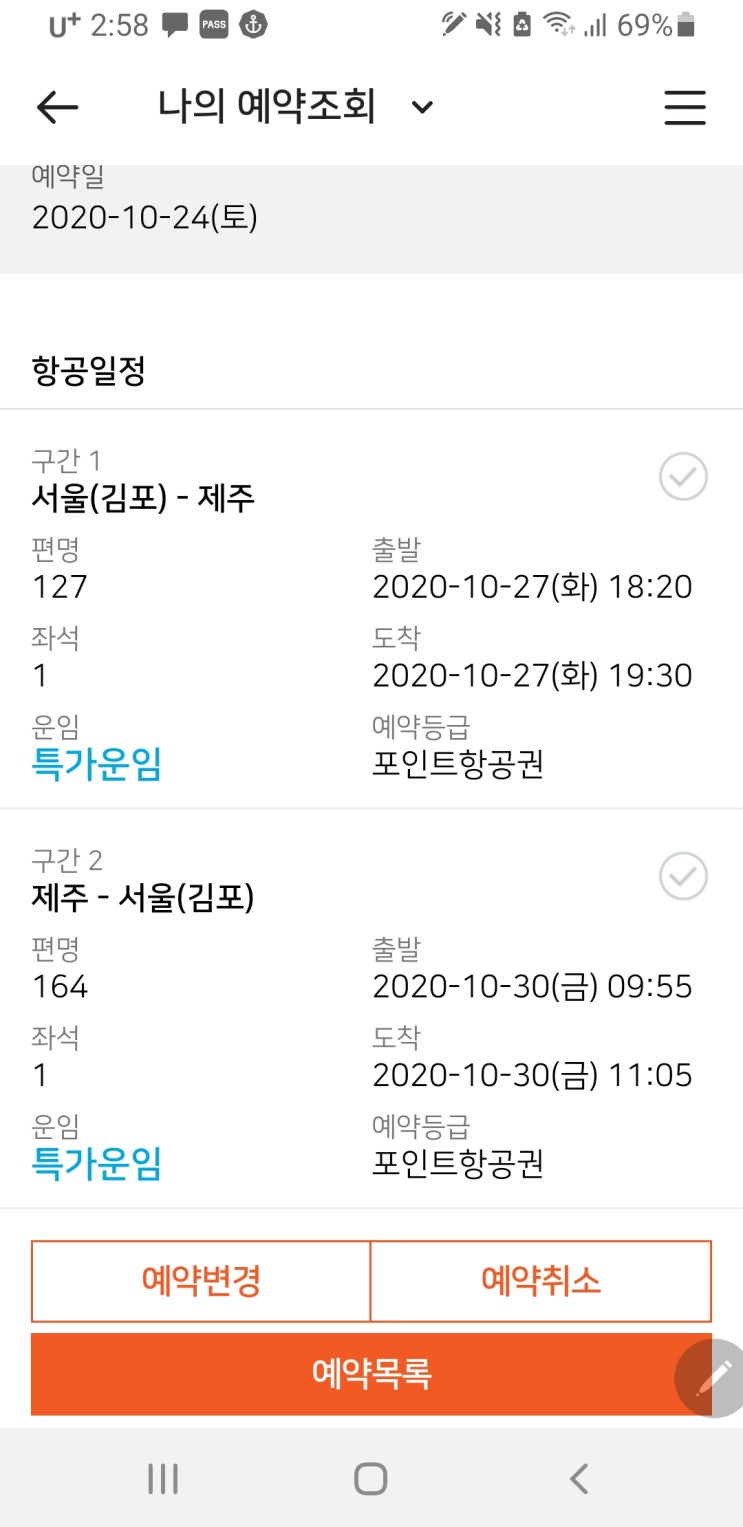Open the hamburger menu
Screen dimensions: 743x1527
point(685,107)
